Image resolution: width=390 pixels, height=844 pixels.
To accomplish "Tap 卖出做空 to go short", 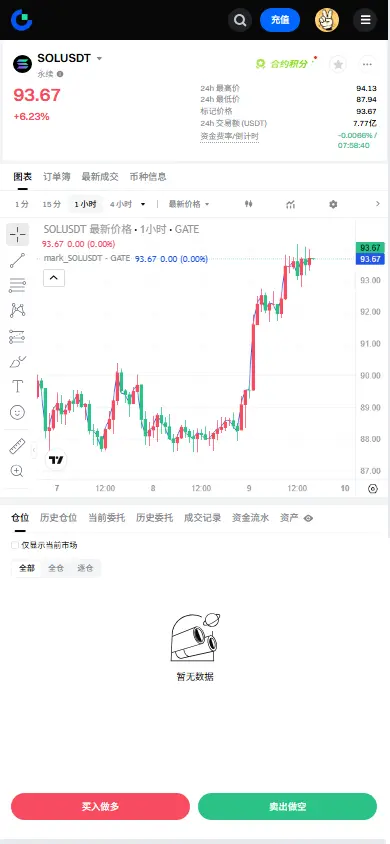I will [x=287, y=806].
